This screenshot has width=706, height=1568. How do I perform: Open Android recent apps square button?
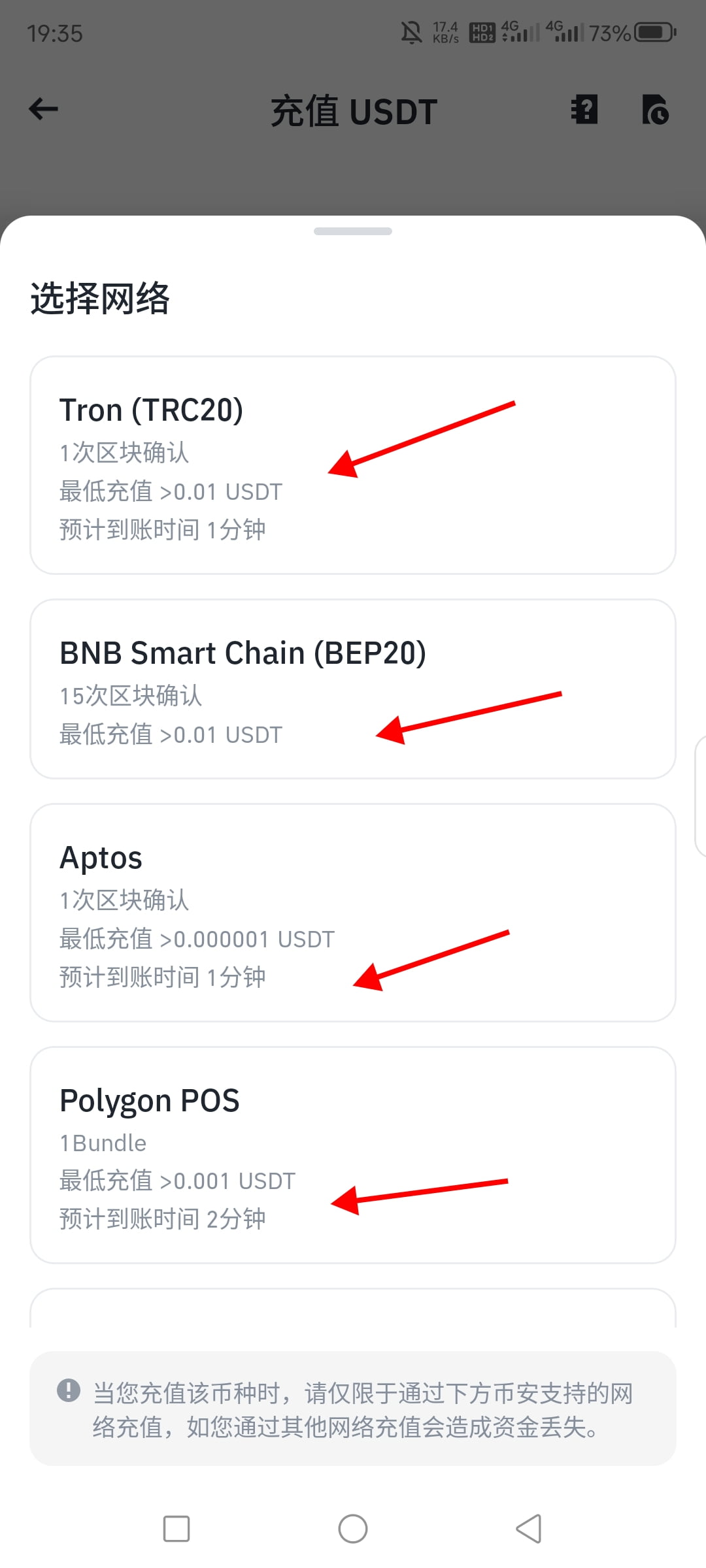tap(176, 1529)
